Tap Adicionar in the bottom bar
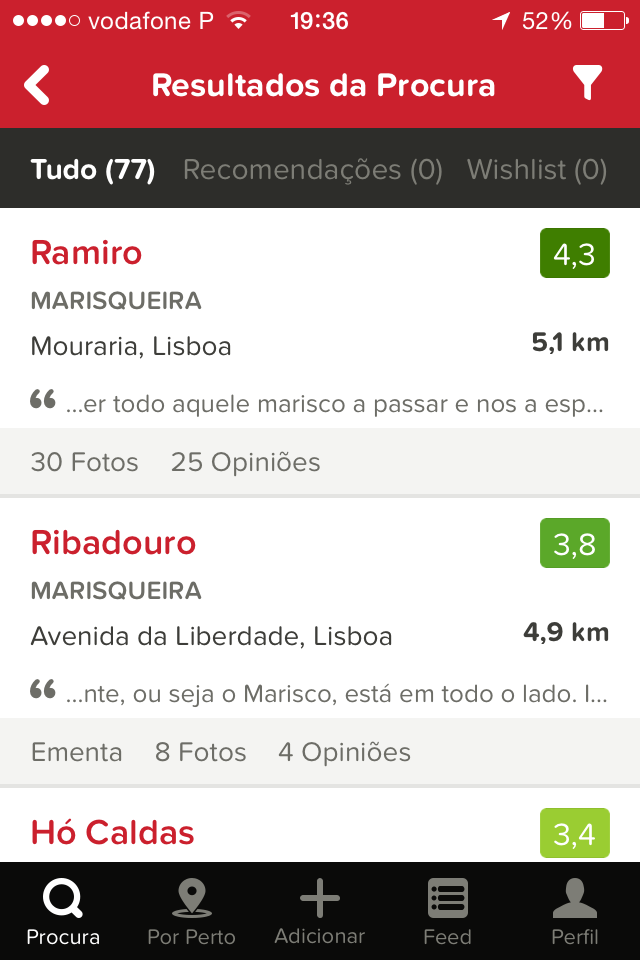This screenshot has height=960, width=640. (x=320, y=912)
